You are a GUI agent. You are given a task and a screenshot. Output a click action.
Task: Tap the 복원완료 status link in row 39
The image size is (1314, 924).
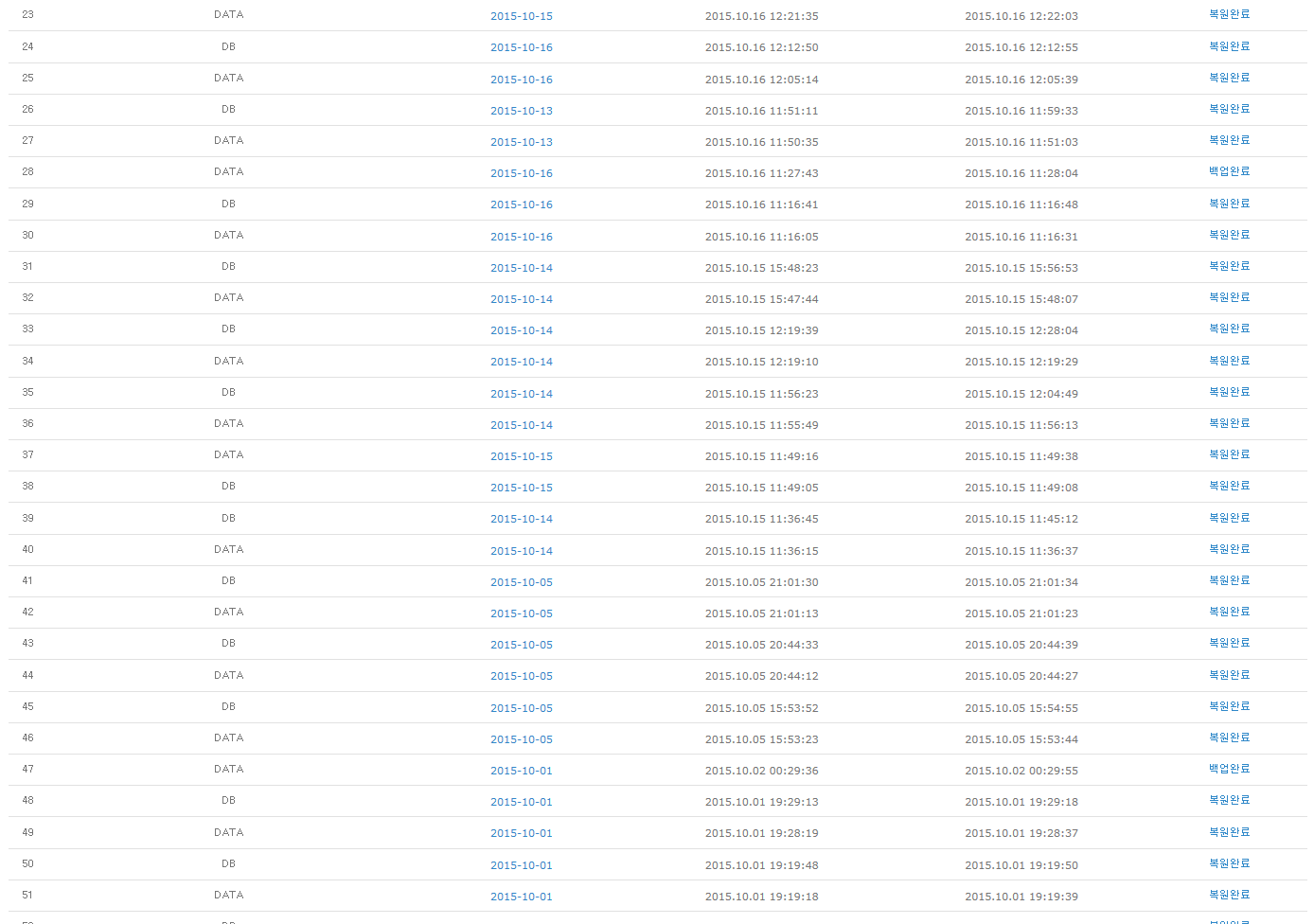coord(1229,518)
